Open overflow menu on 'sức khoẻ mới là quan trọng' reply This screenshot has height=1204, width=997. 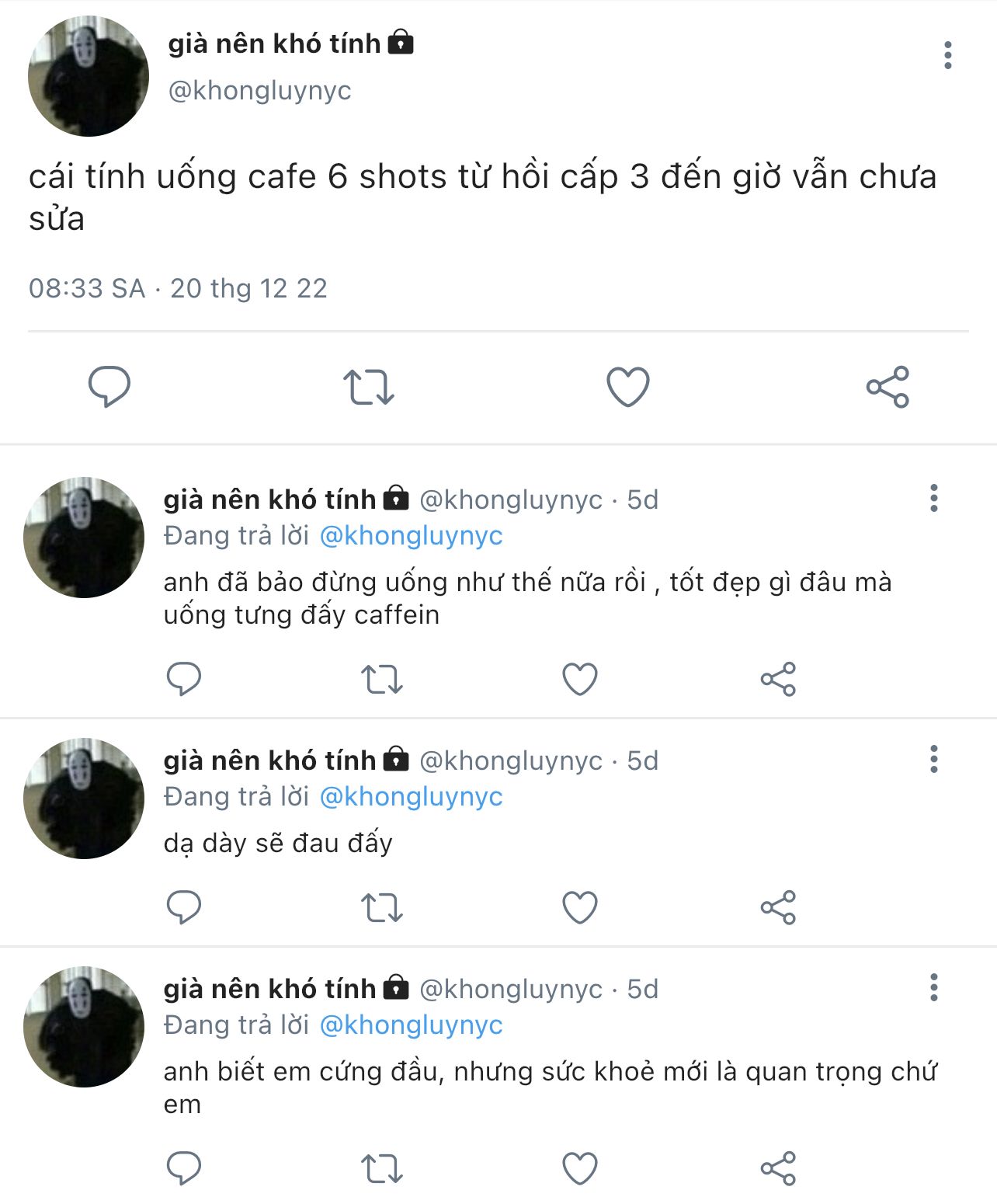pyautogui.click(x=934, y=987)
